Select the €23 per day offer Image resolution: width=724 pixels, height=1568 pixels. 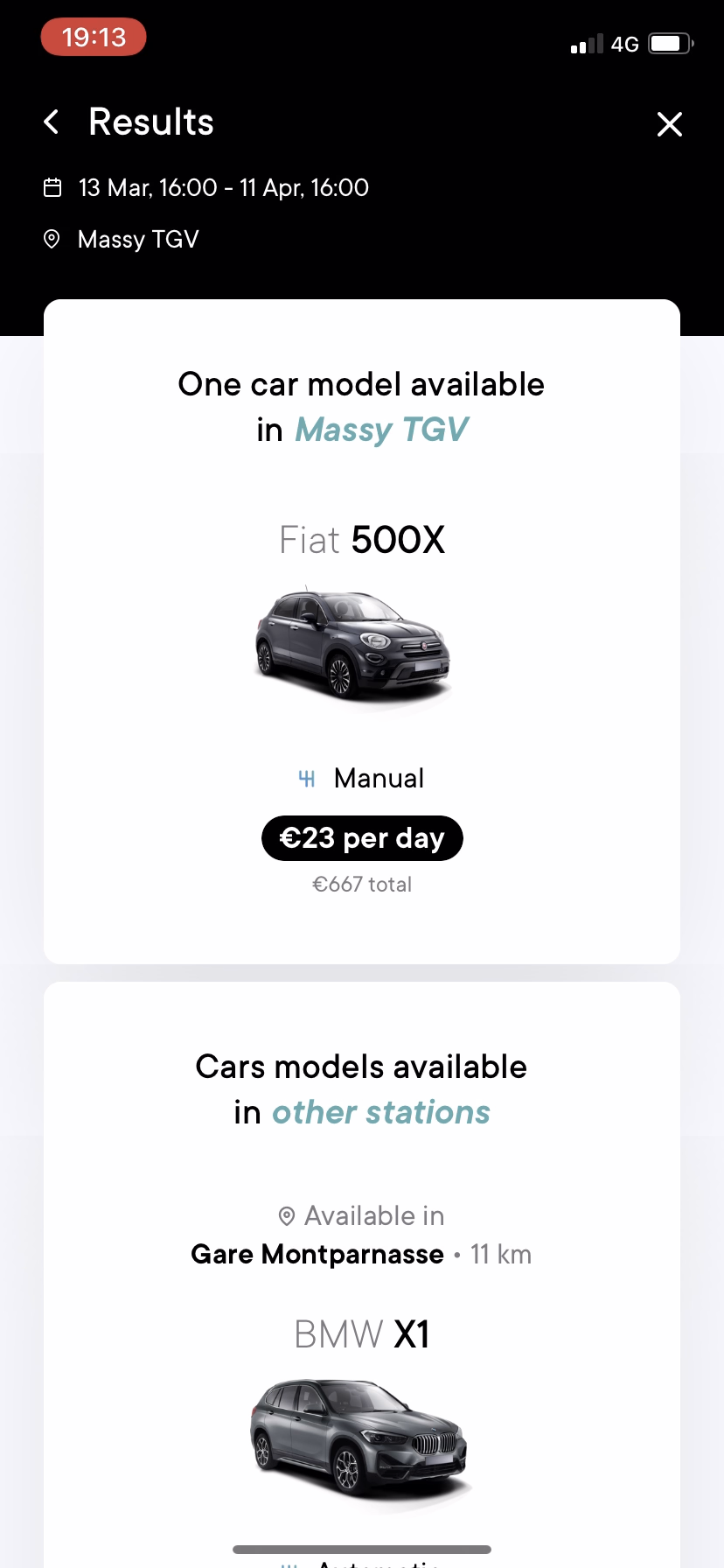coord(362,838)
